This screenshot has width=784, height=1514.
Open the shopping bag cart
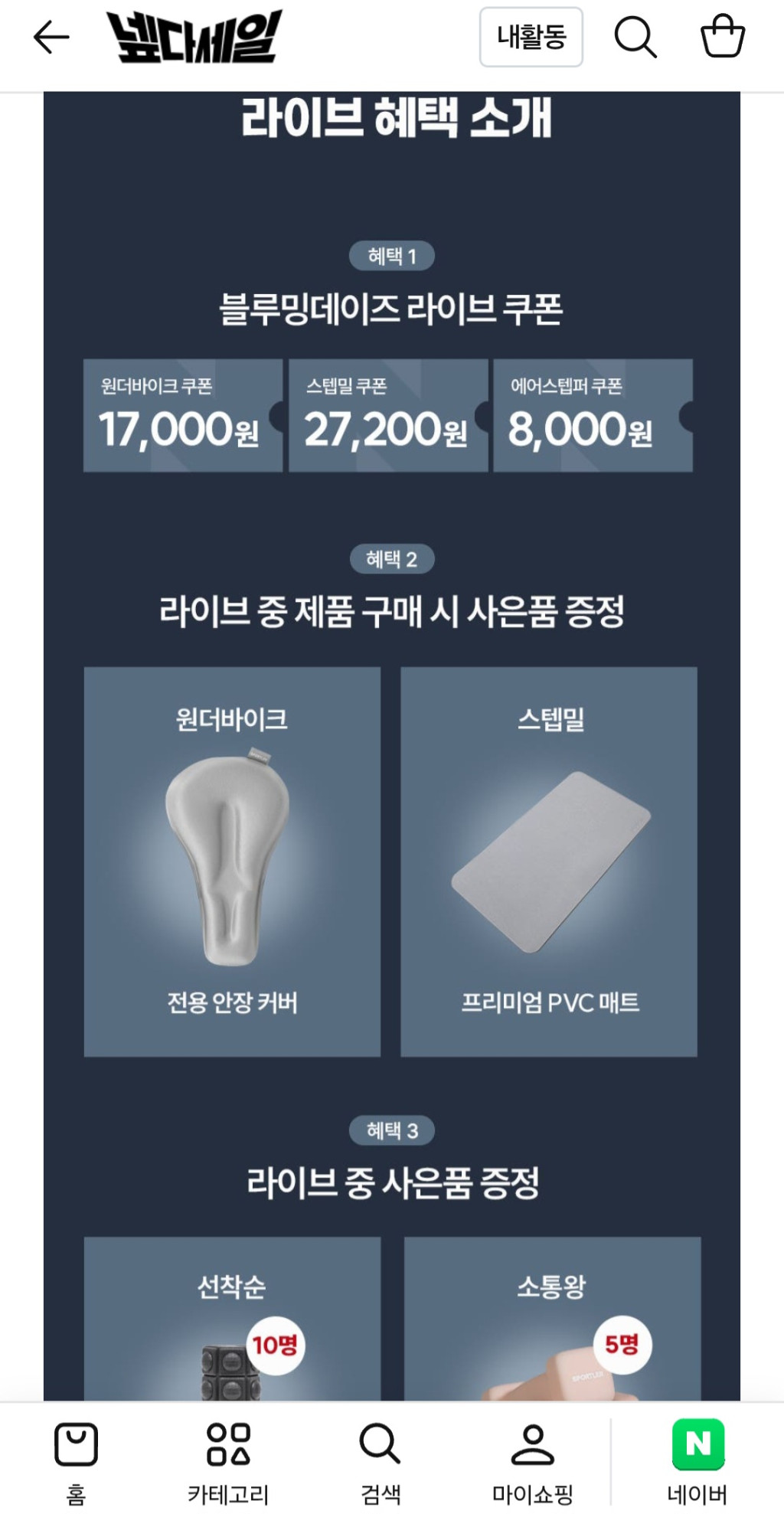[x=722, y=36]
